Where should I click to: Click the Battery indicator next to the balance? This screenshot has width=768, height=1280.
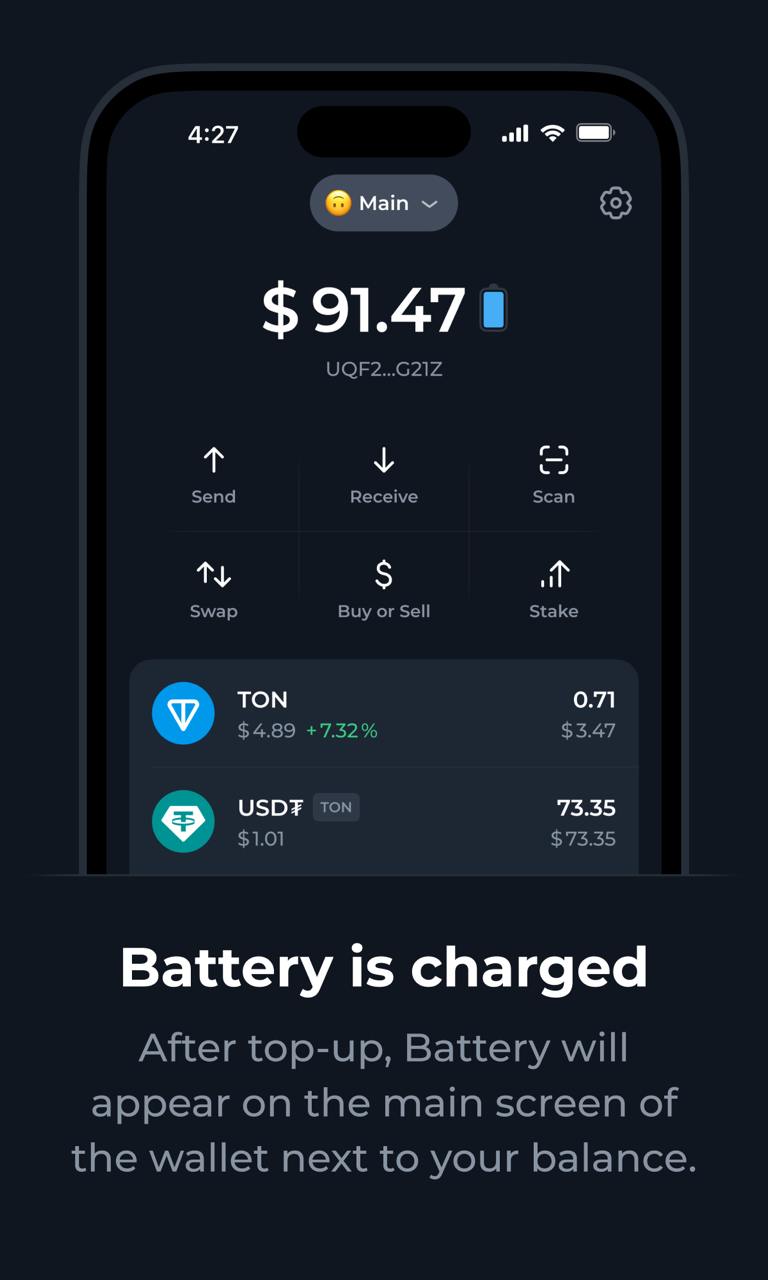492,309
